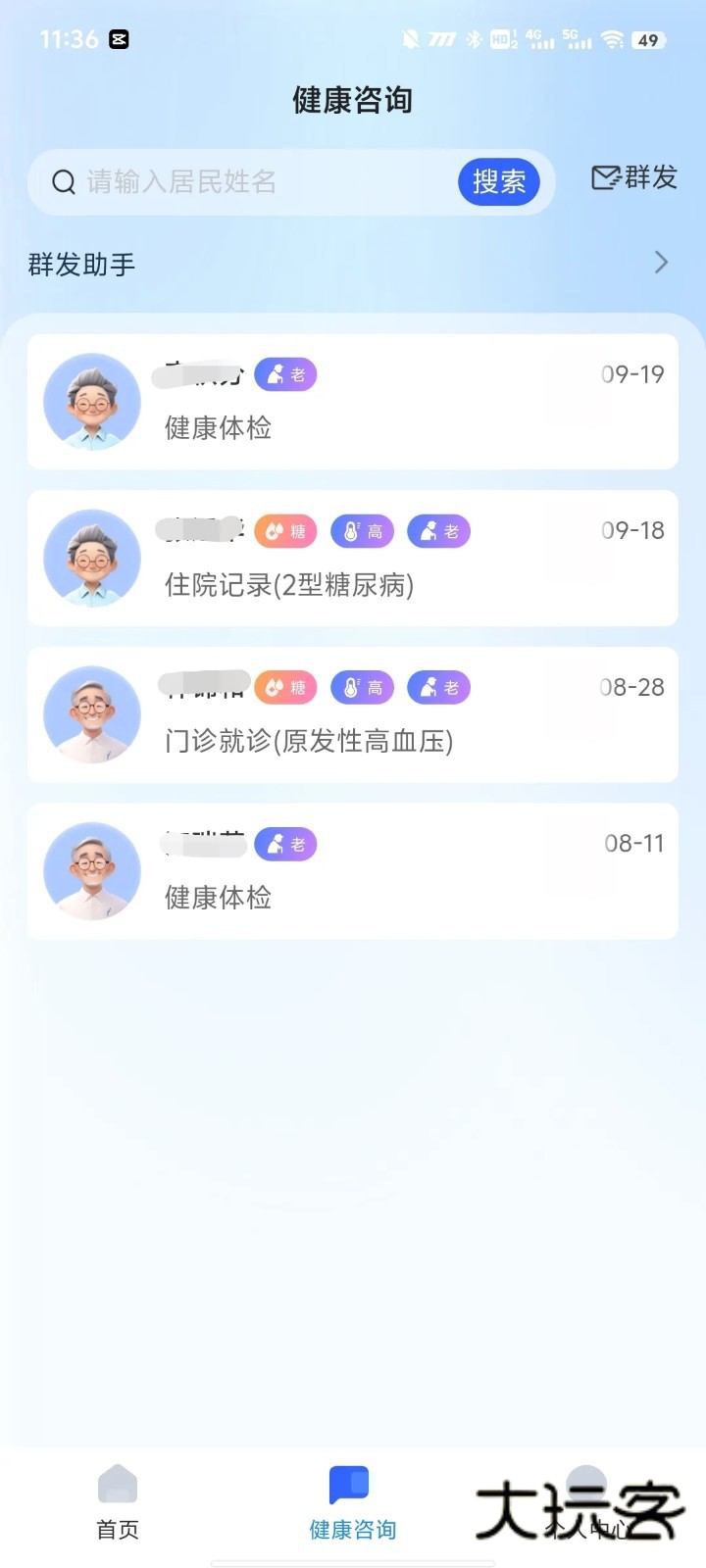Viewport: 706px width, 1568px height.
Task: Open 群发 mass messaging
Action: click(x=634, y=177)
